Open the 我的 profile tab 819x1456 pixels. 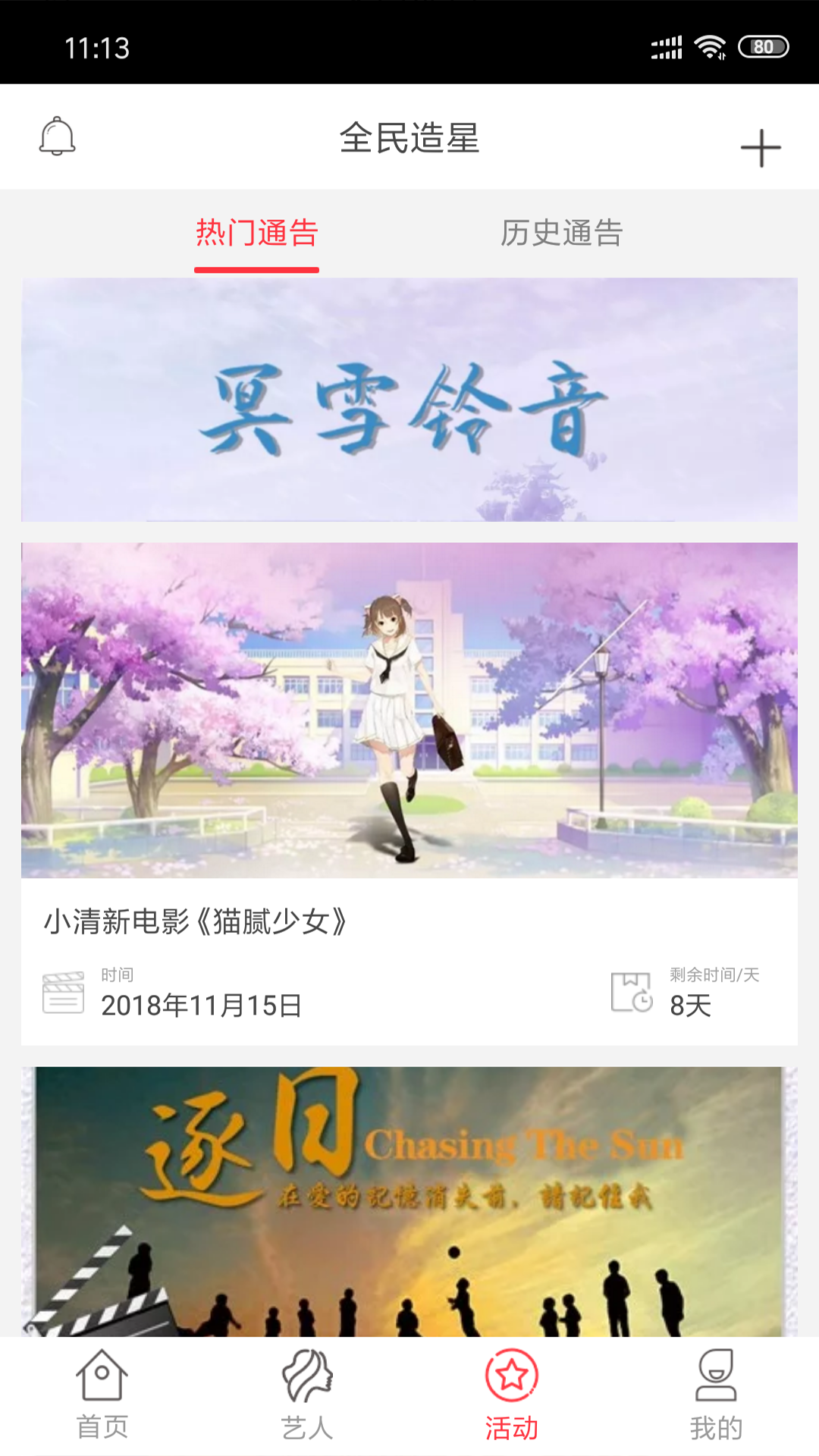(x=716, y=1395)
